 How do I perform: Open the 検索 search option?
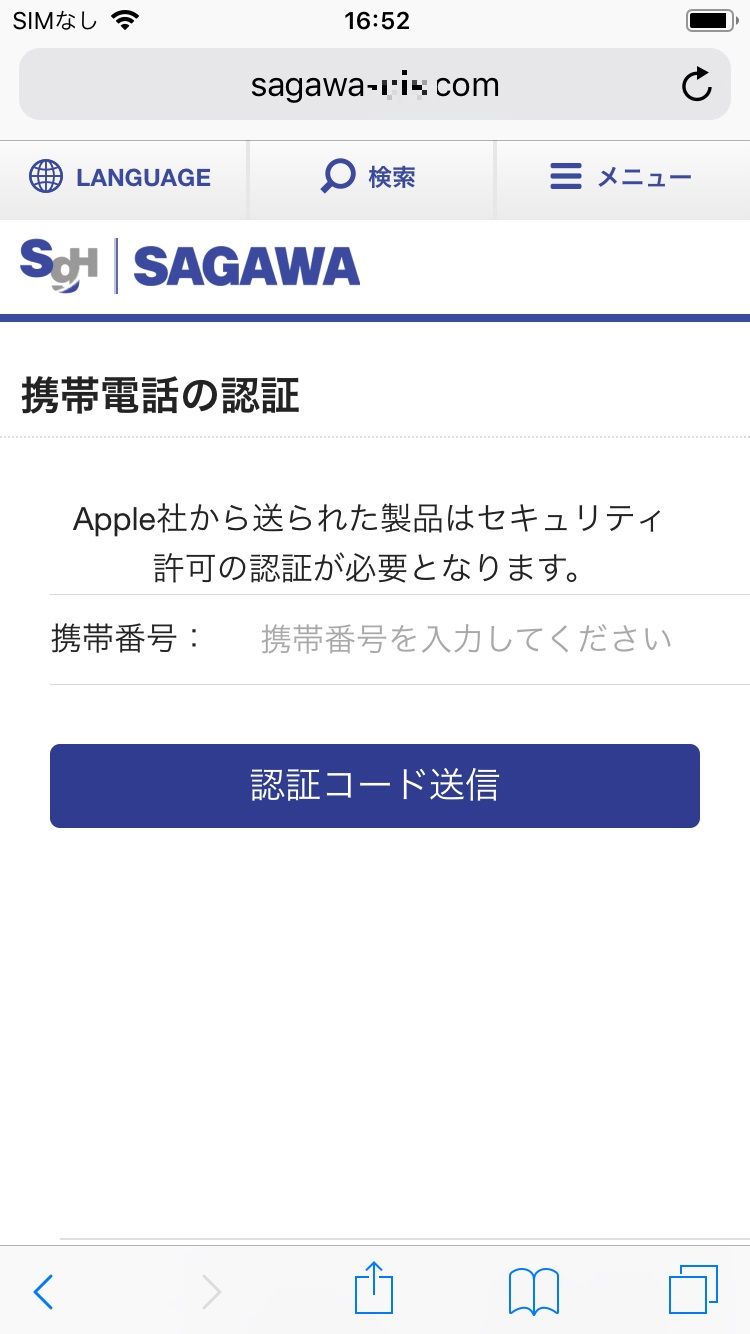(x=370, y=178)
